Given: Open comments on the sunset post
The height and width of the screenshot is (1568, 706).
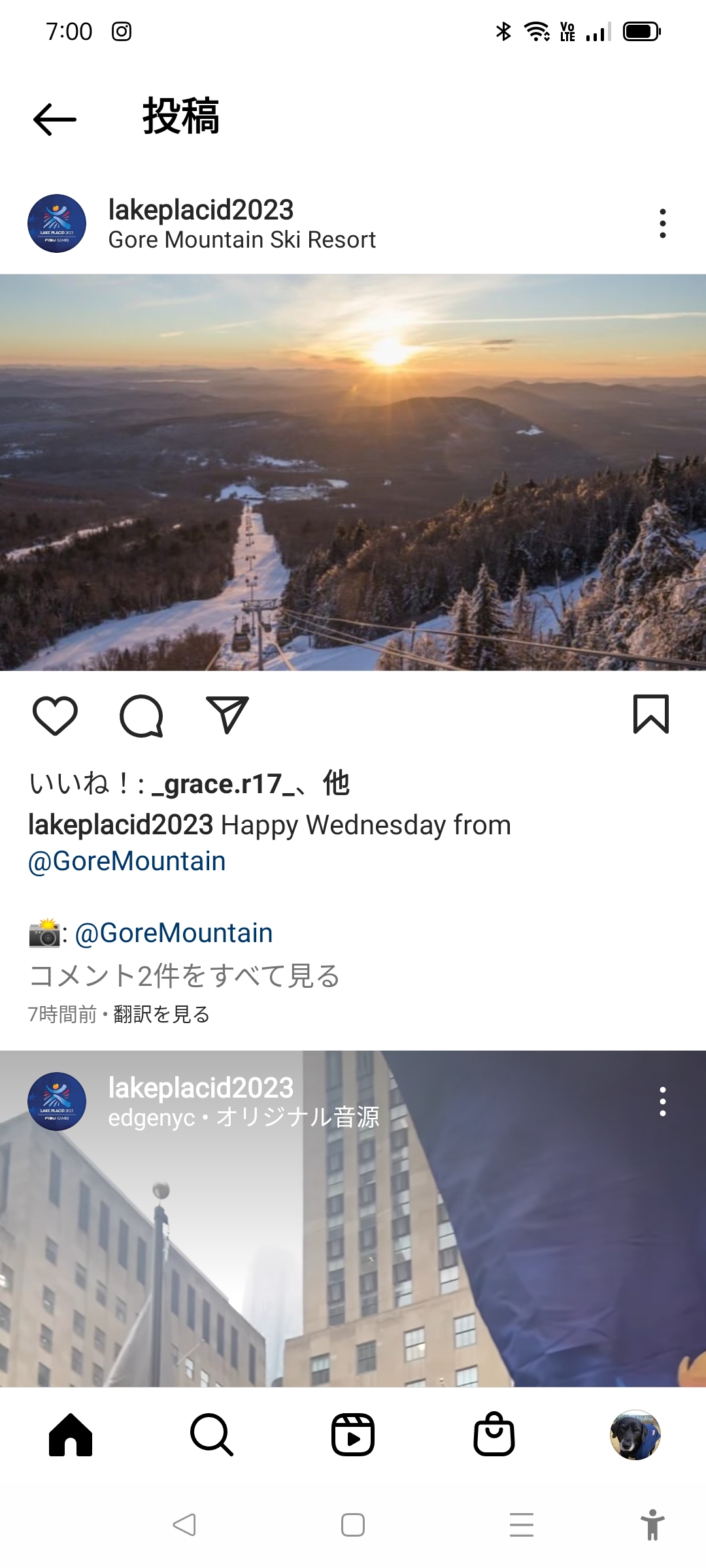Looking at the screenshot, I should click(x=141, y=716).
